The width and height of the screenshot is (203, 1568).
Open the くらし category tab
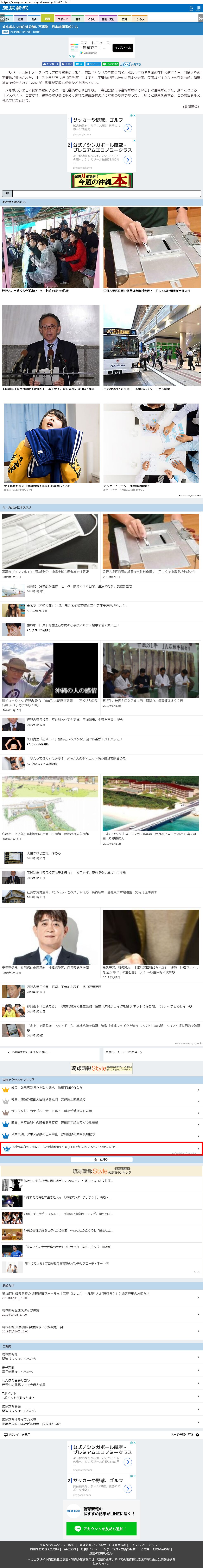(92, 19)
